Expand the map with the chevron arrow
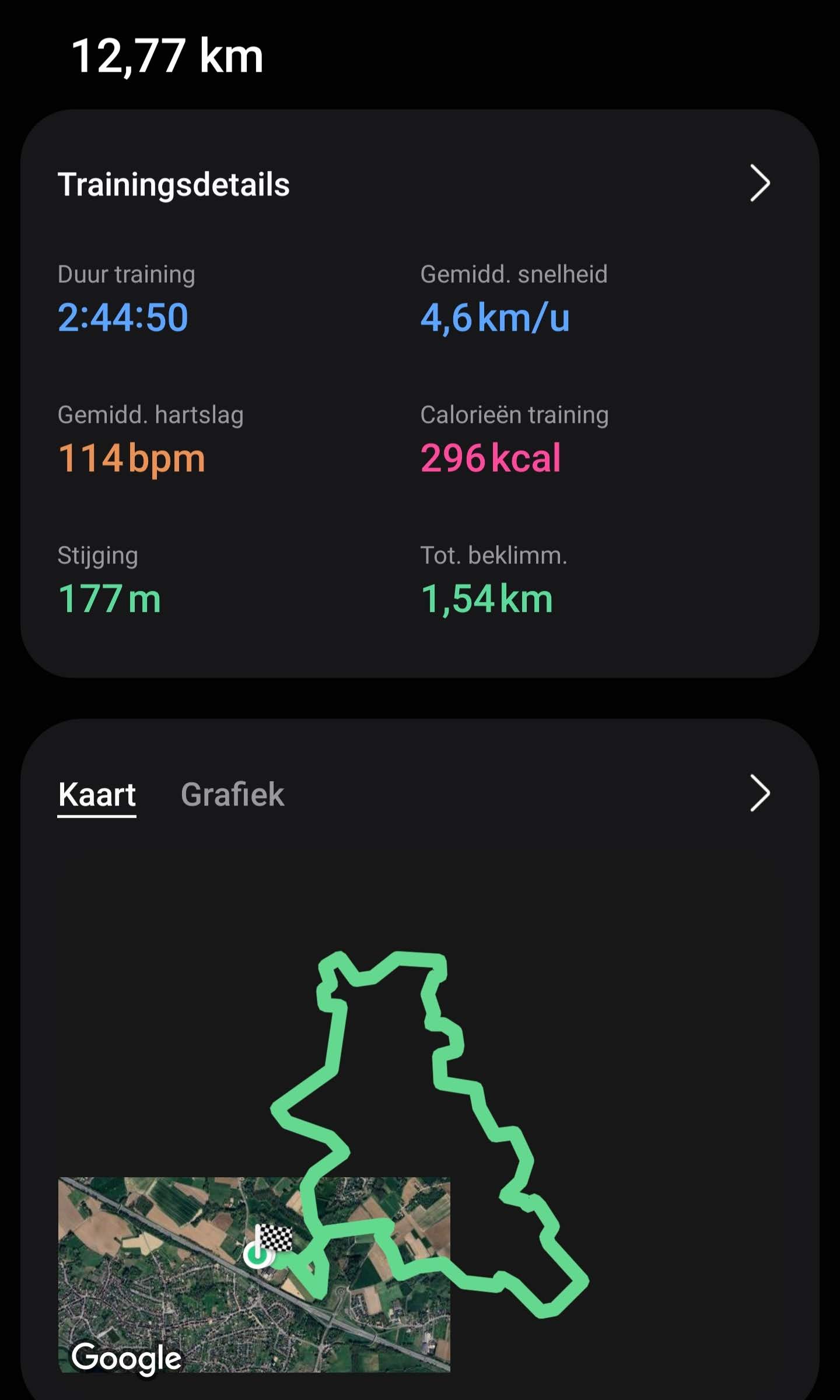 click(759, 793)
